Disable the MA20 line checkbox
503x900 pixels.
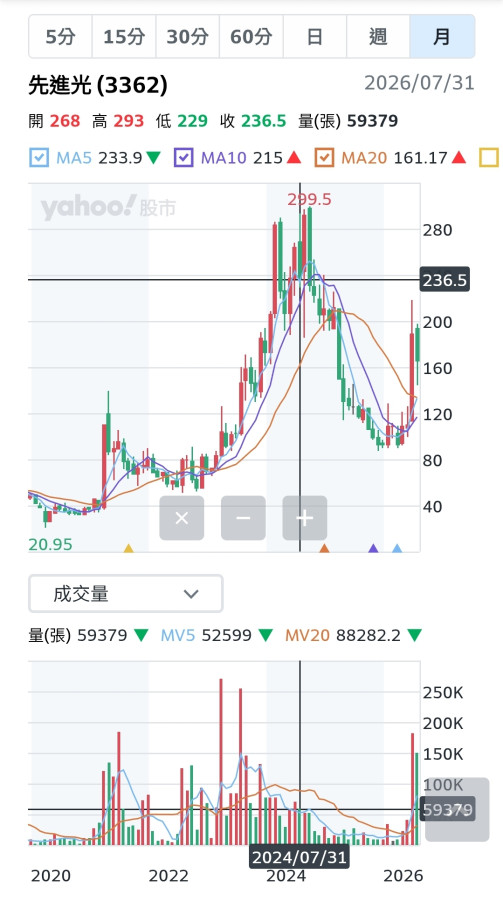point(324,157)
